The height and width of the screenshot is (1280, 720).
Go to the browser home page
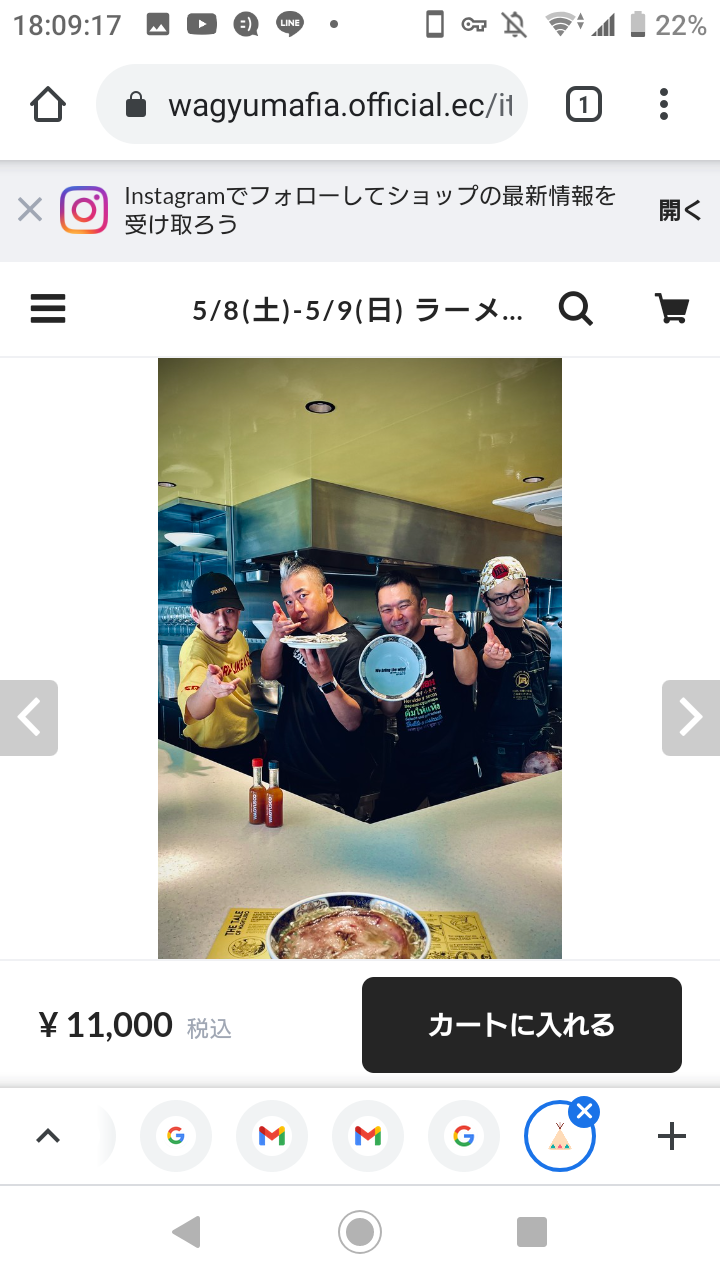click(48, 104)
